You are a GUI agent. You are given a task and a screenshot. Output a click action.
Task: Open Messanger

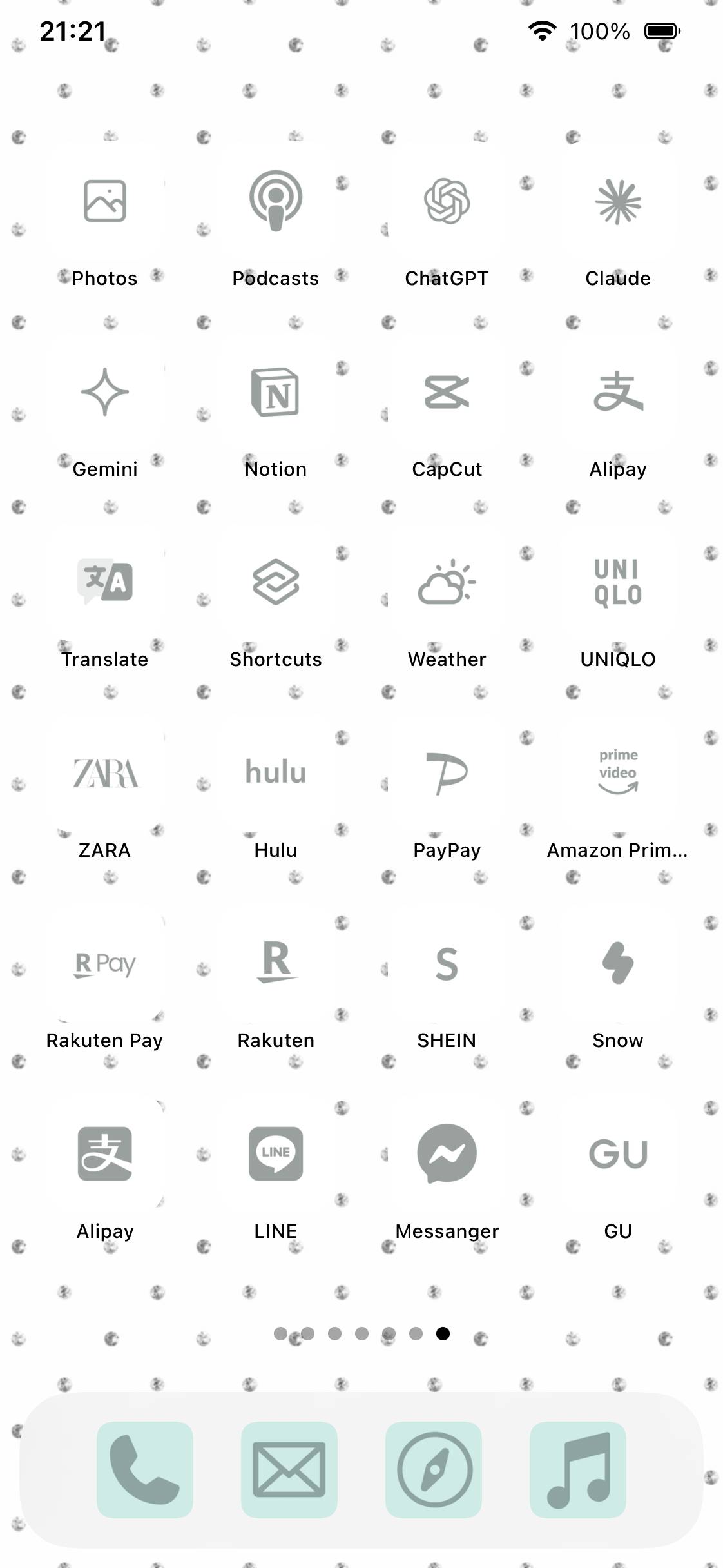(447, 1154)
